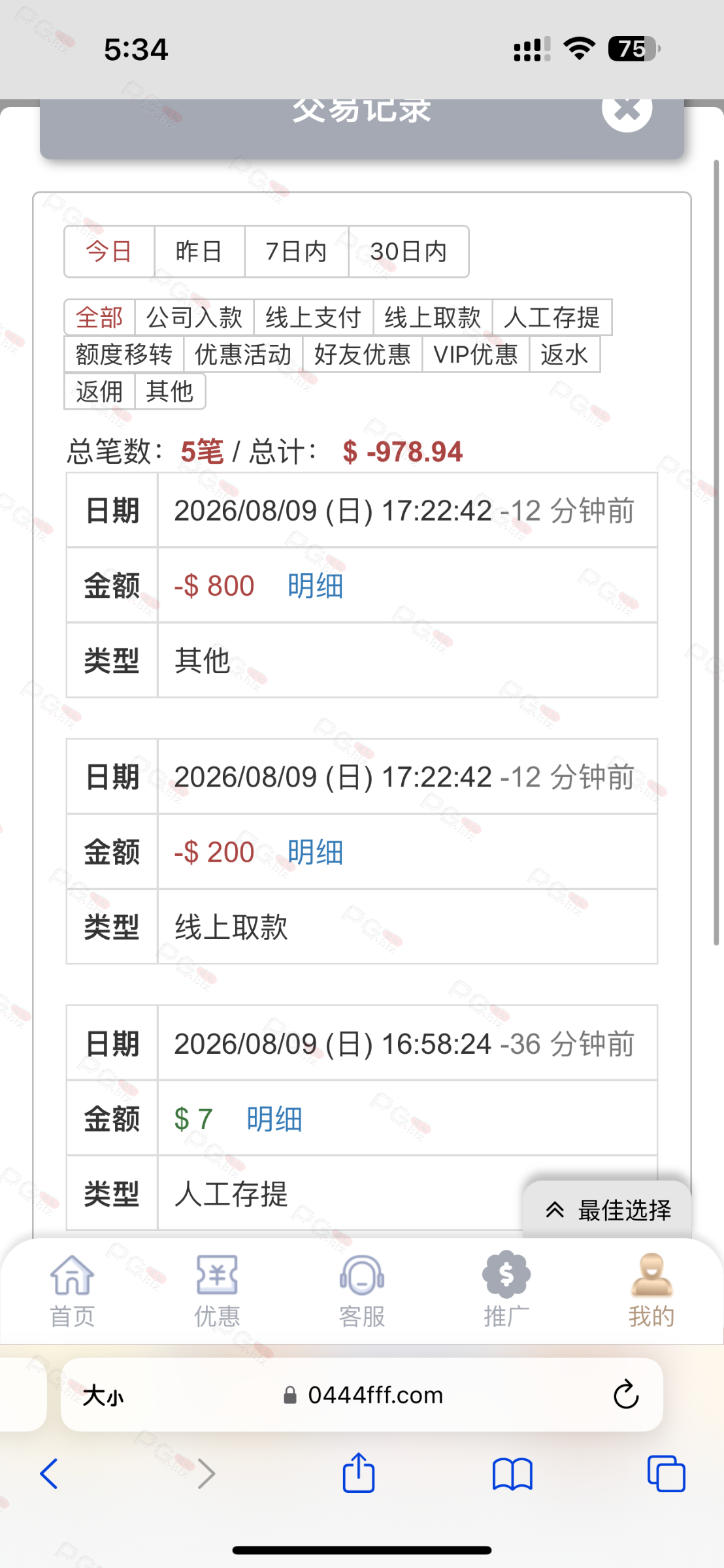
Task: Open 明细 for the -$ 800 transaction
Action: (316, 585)
